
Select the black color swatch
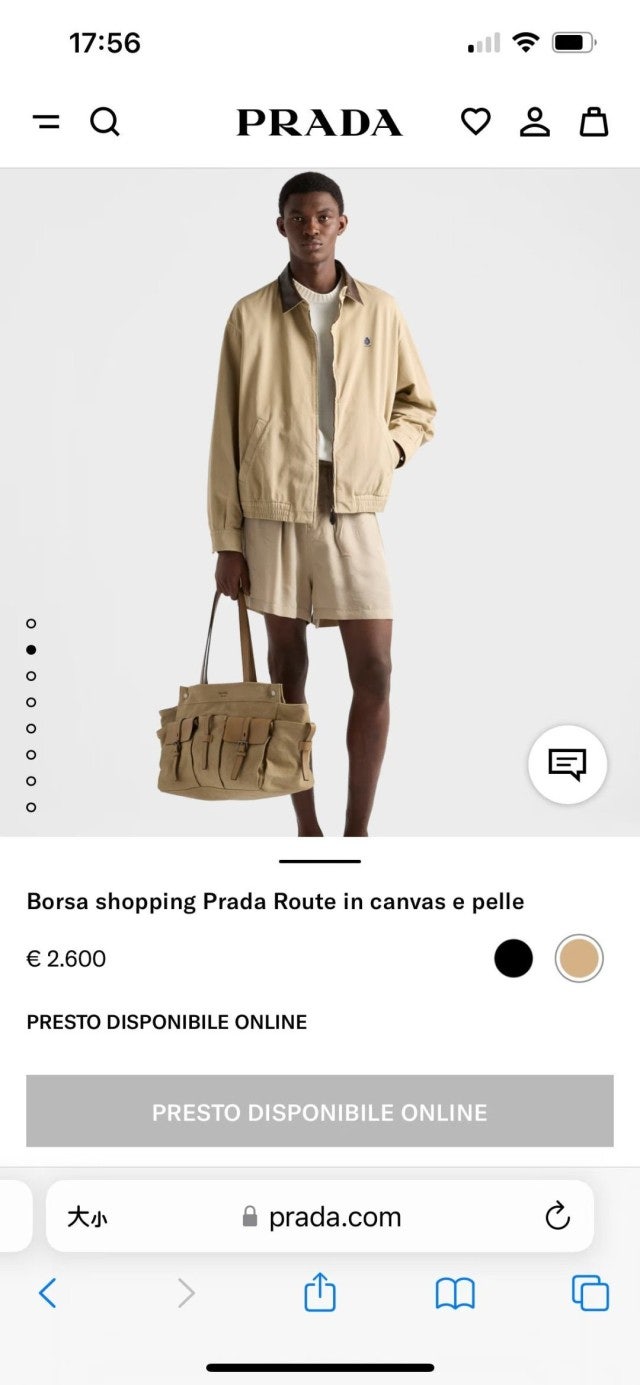coord(514,959)
